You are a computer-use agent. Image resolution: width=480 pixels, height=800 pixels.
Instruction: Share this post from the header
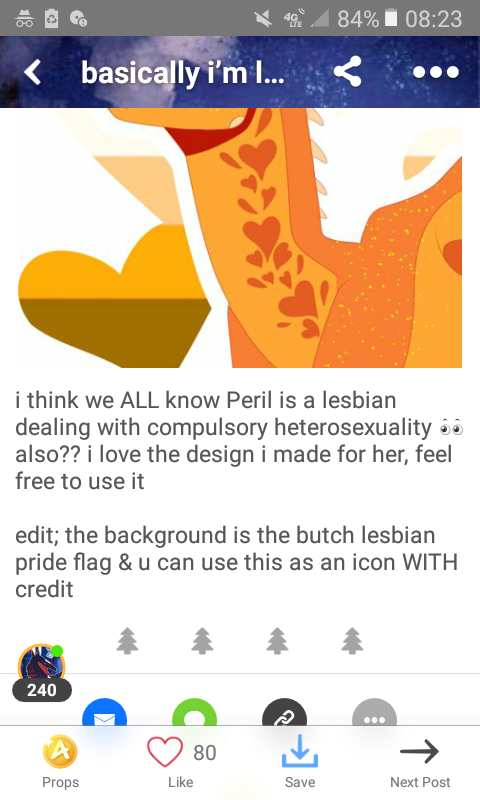(x=347, y=71)
